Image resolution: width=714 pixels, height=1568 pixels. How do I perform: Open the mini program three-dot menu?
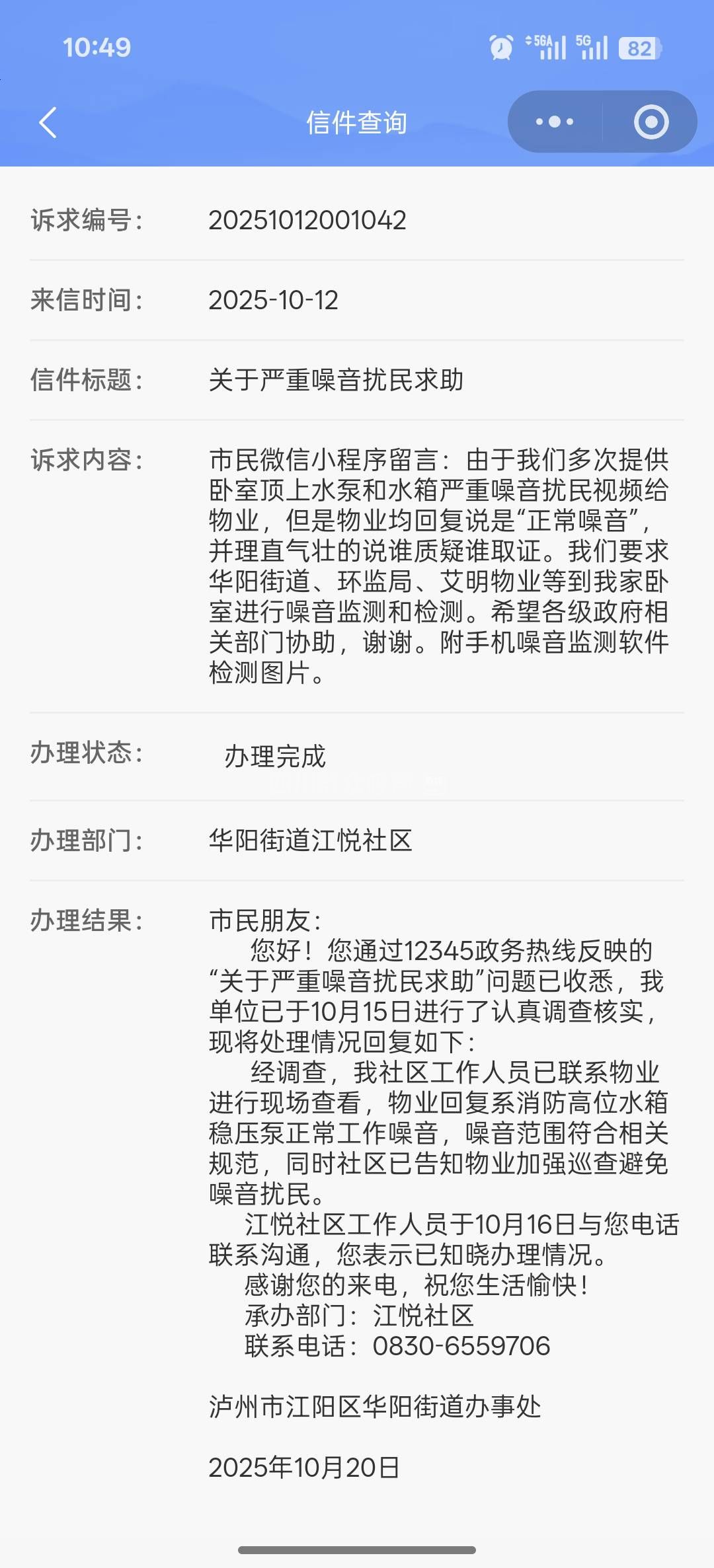point(555,122)
